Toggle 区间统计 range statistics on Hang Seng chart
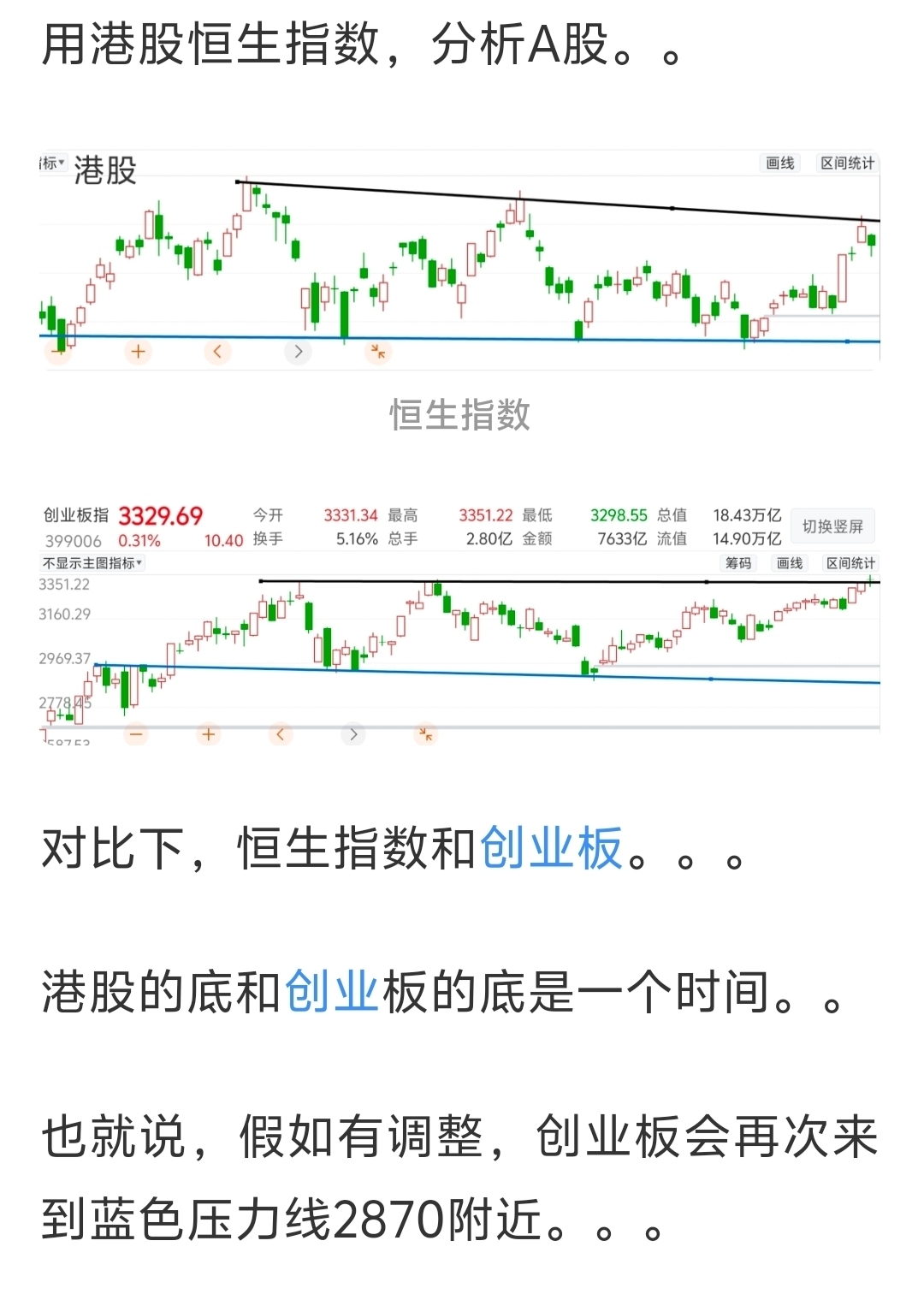Viewport: 924px width, 1294px height. [847, 163]
